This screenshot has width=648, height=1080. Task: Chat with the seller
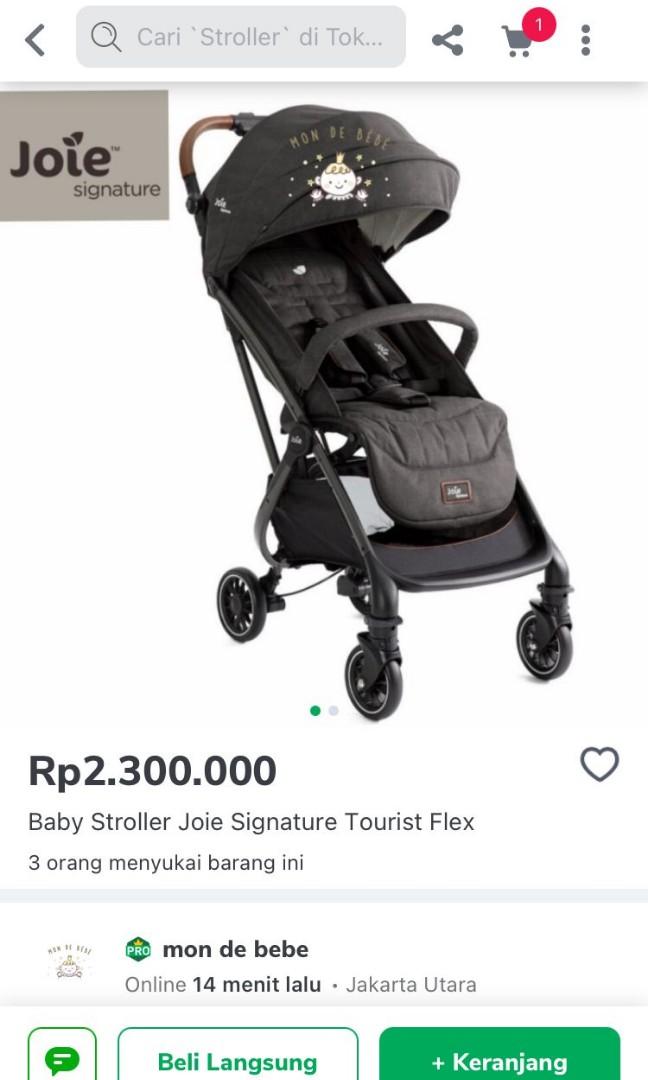pos(62,1058)
